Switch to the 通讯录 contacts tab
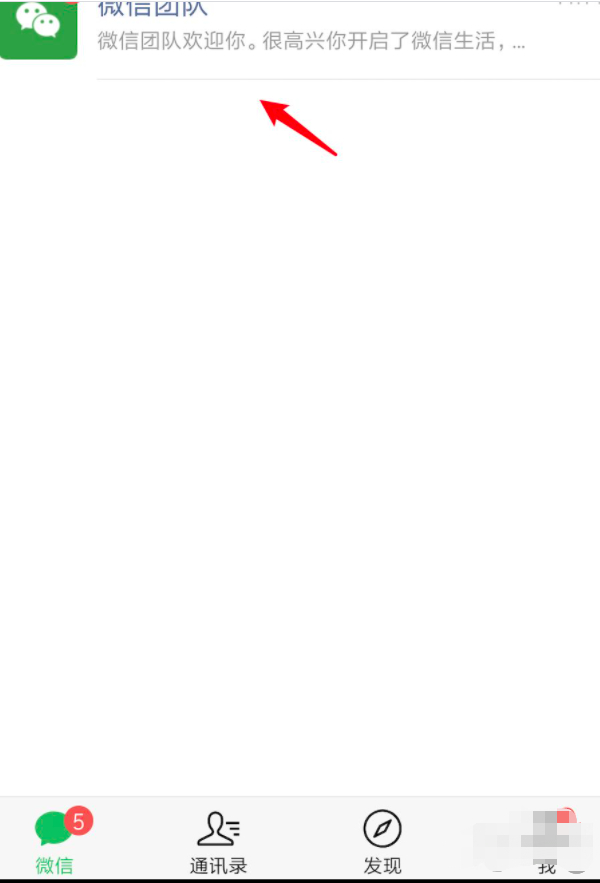Screen dimensions: 600x883 (x=219, y=842)
